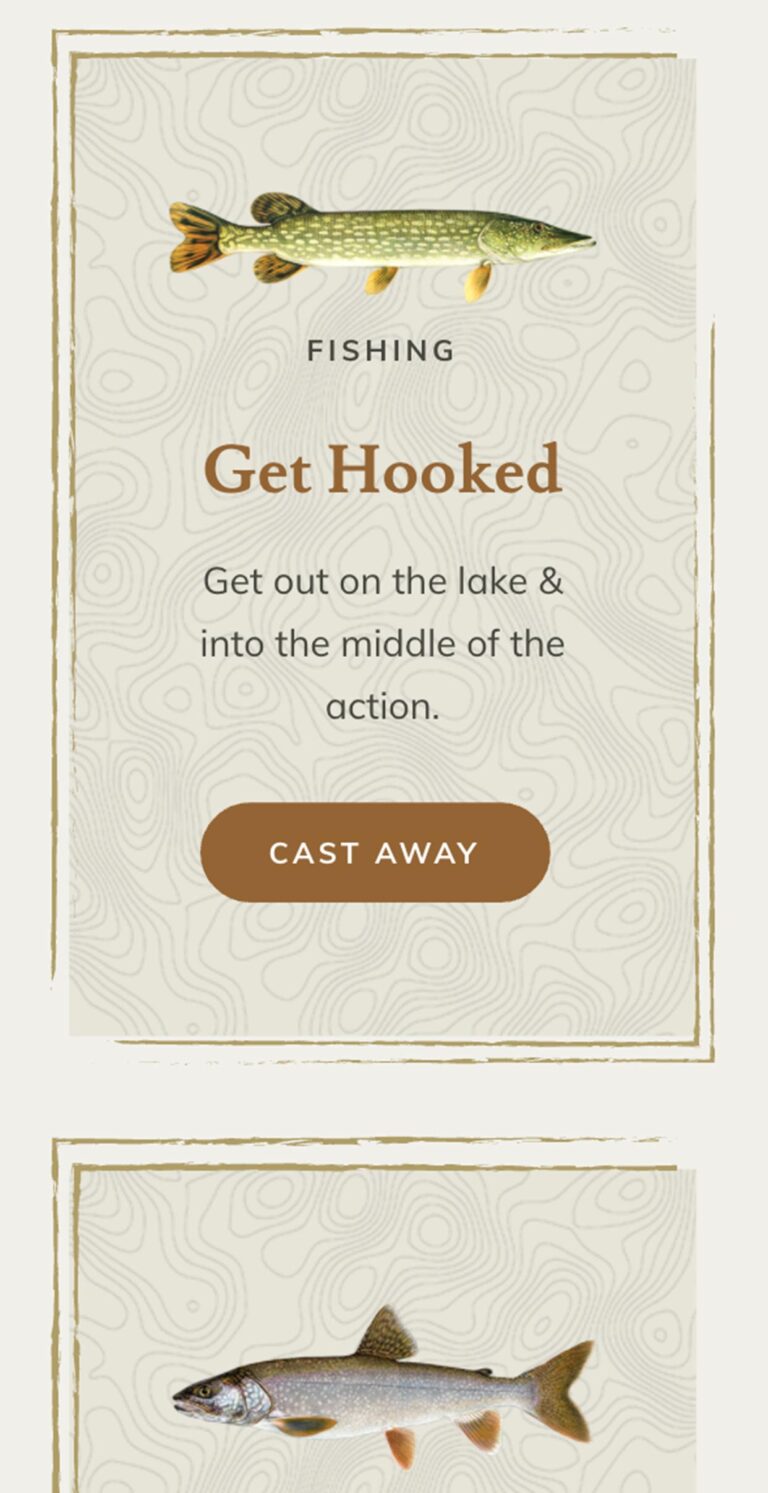768x1493 pixels.
Task: Tap the Cast Away button
Action: pos(375,852)
